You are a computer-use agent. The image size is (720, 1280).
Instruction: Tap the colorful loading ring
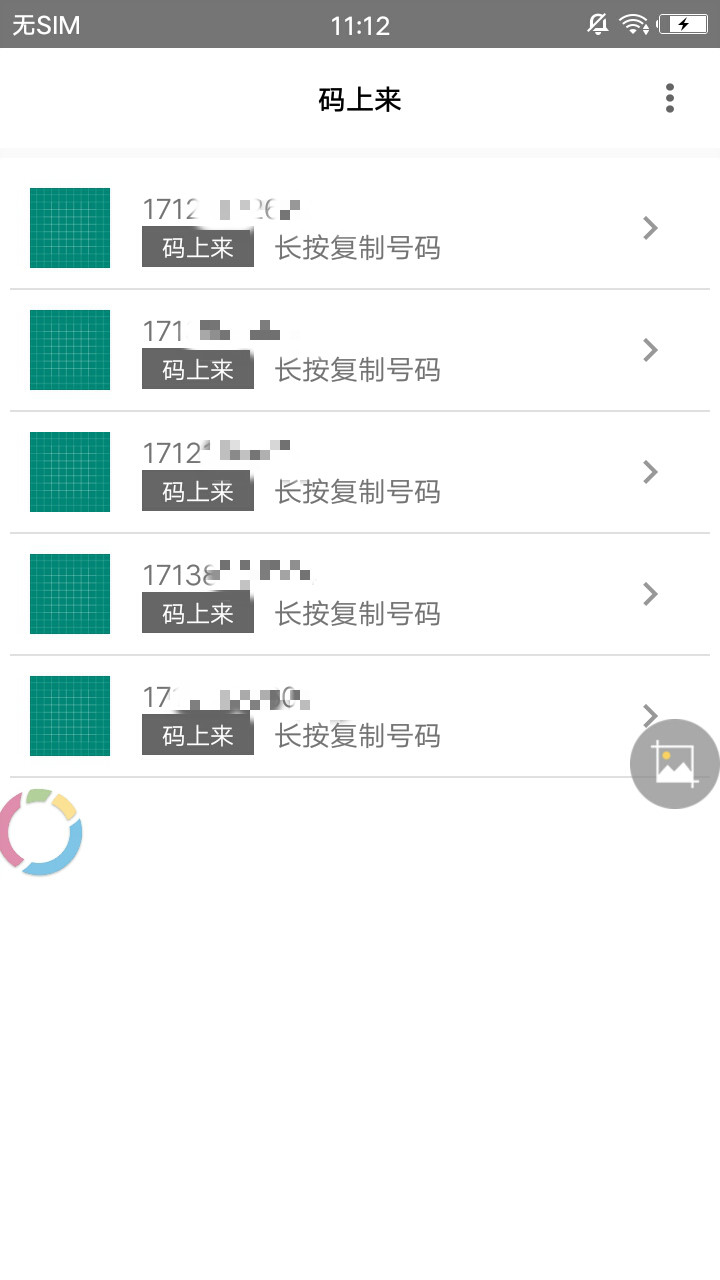tap(42, 832)
